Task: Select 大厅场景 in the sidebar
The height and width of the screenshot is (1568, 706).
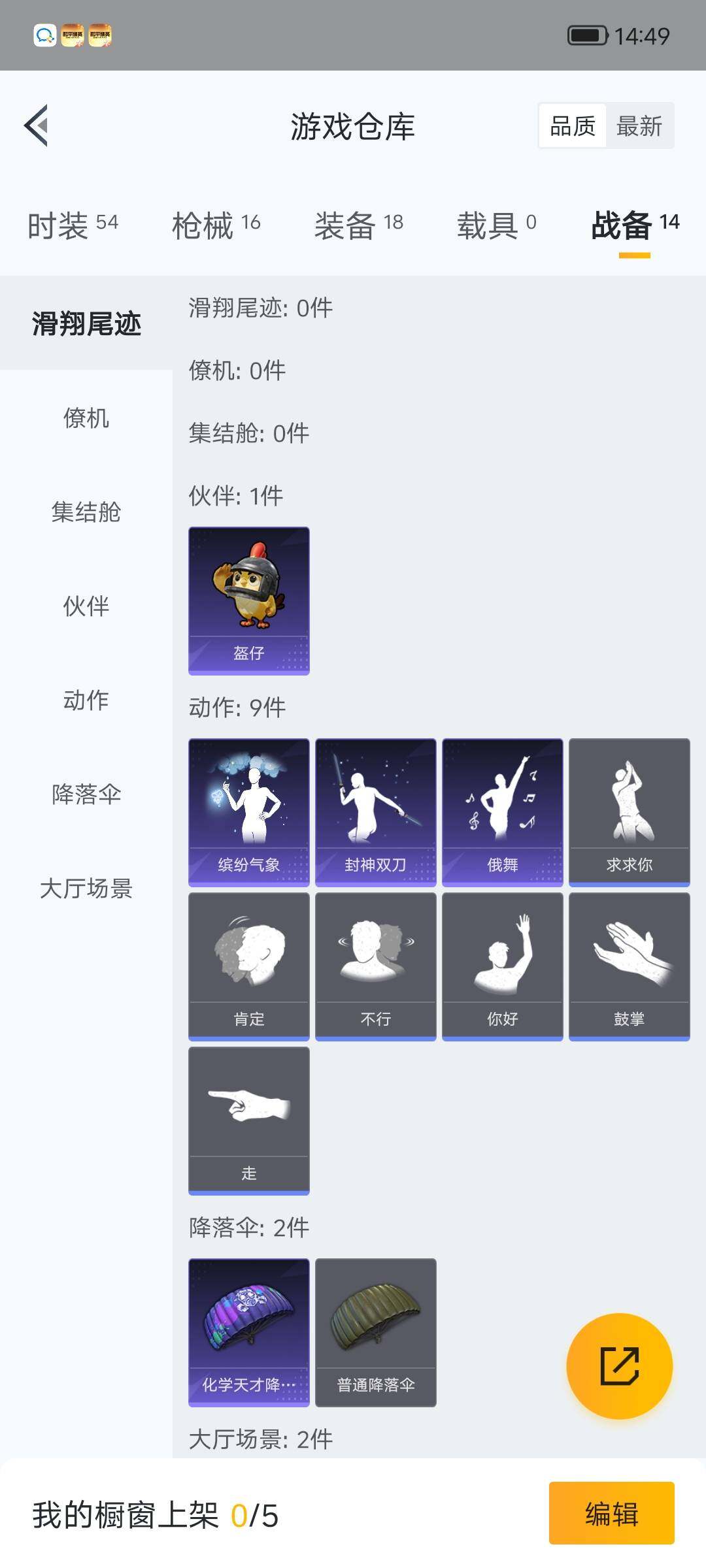Action: (85, 889)
